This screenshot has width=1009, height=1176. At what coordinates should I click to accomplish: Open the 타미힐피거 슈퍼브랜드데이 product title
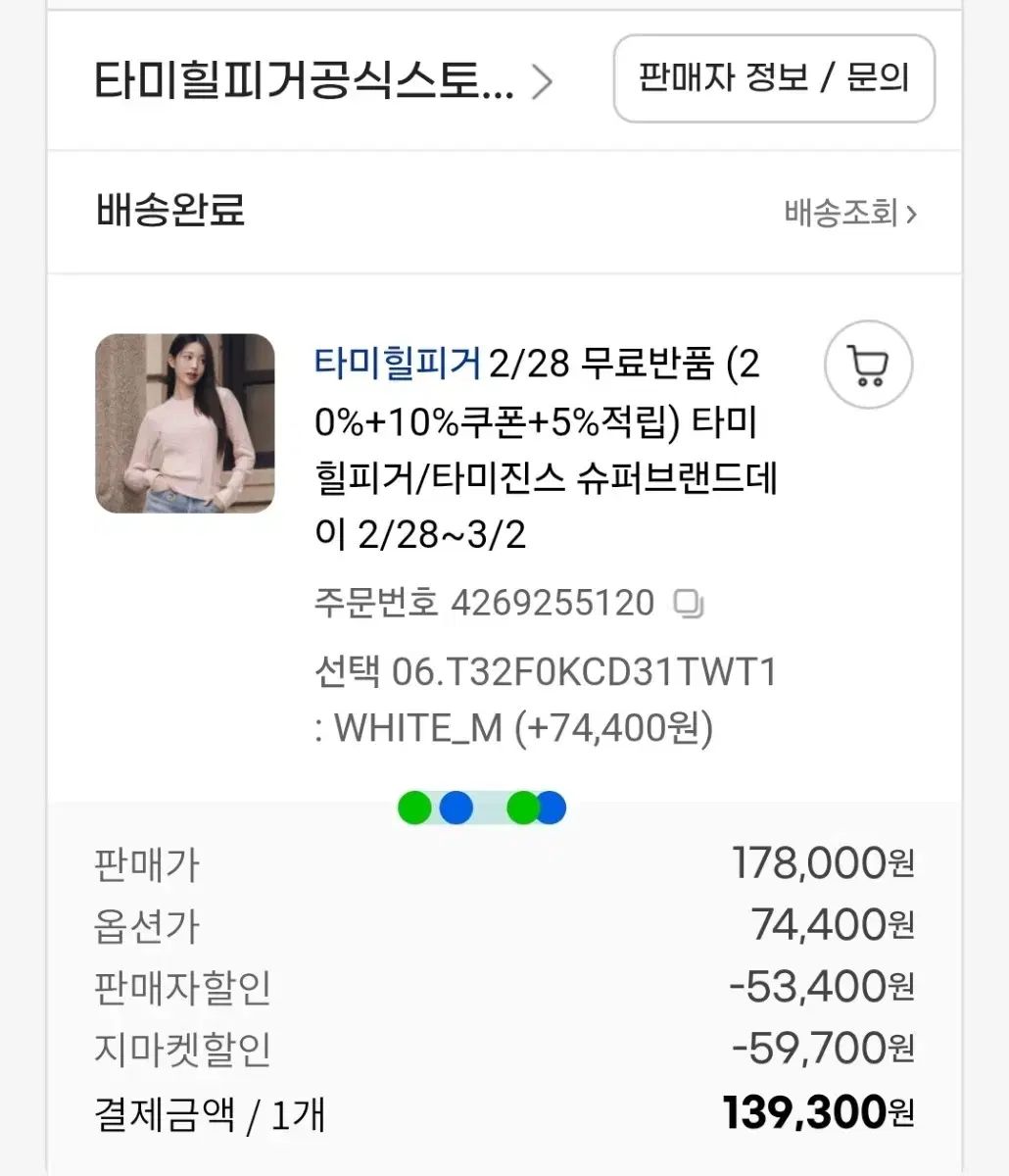(545, 450)
